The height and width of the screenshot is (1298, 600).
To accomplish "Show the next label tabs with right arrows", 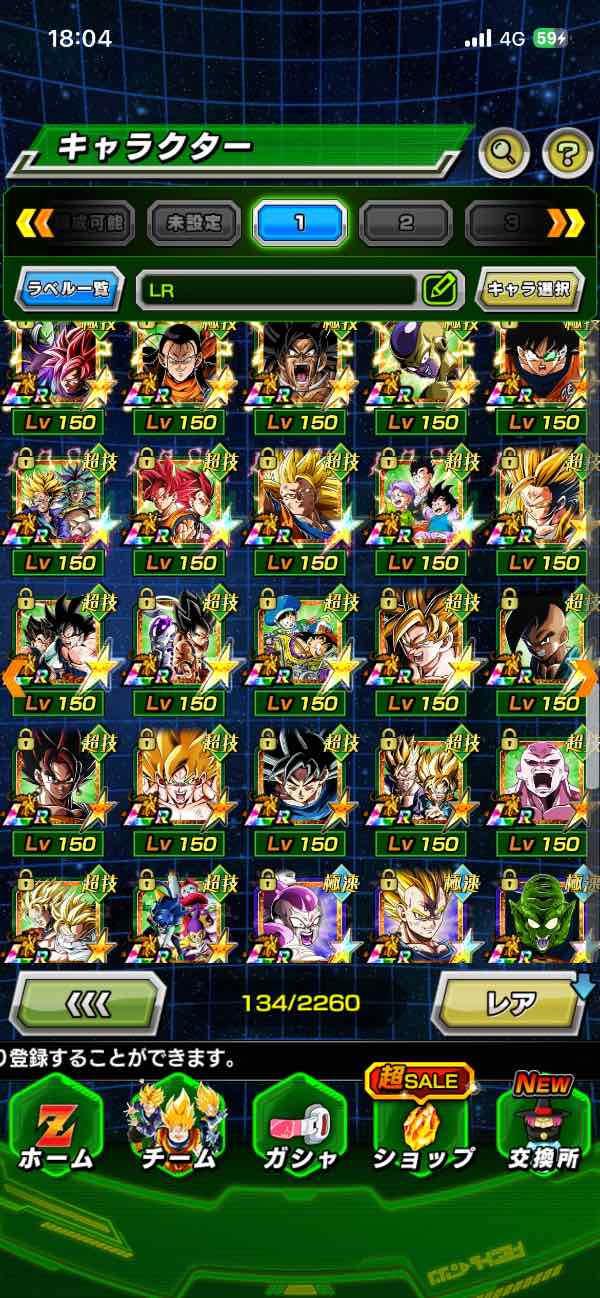I will pyautogui.click(x=565, y=222).
